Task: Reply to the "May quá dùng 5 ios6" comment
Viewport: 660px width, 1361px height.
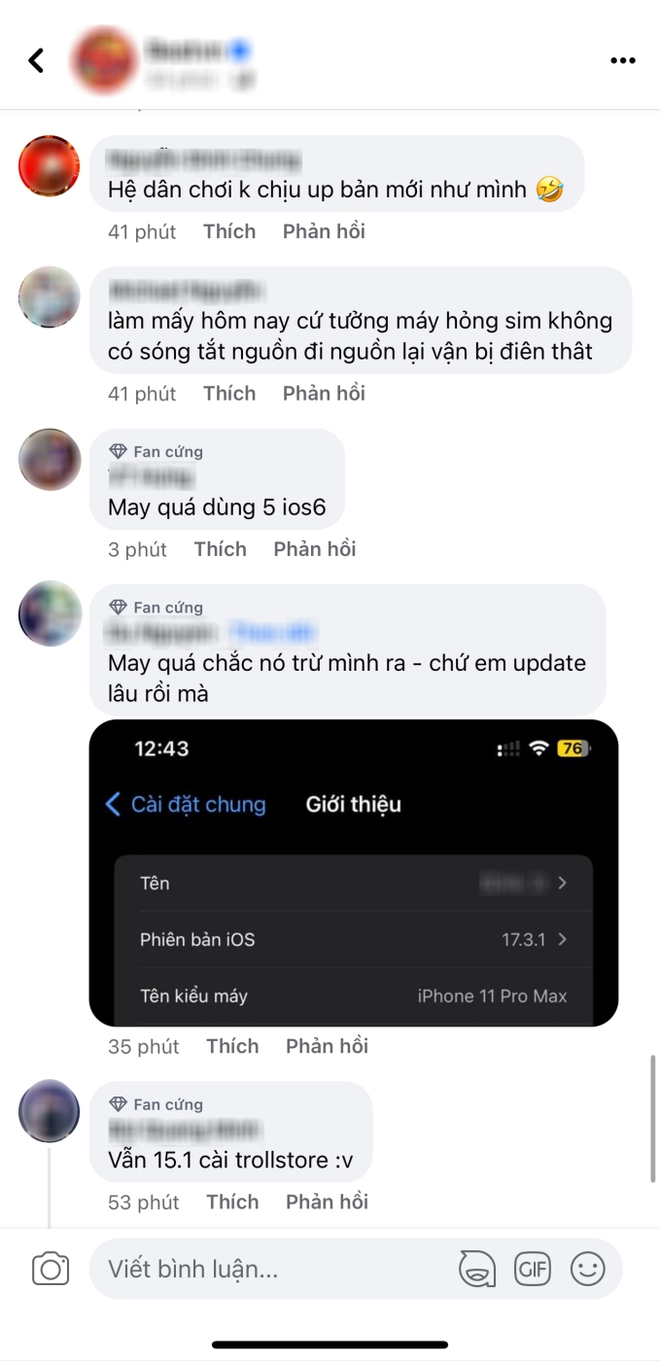Action: click(314, 549)
